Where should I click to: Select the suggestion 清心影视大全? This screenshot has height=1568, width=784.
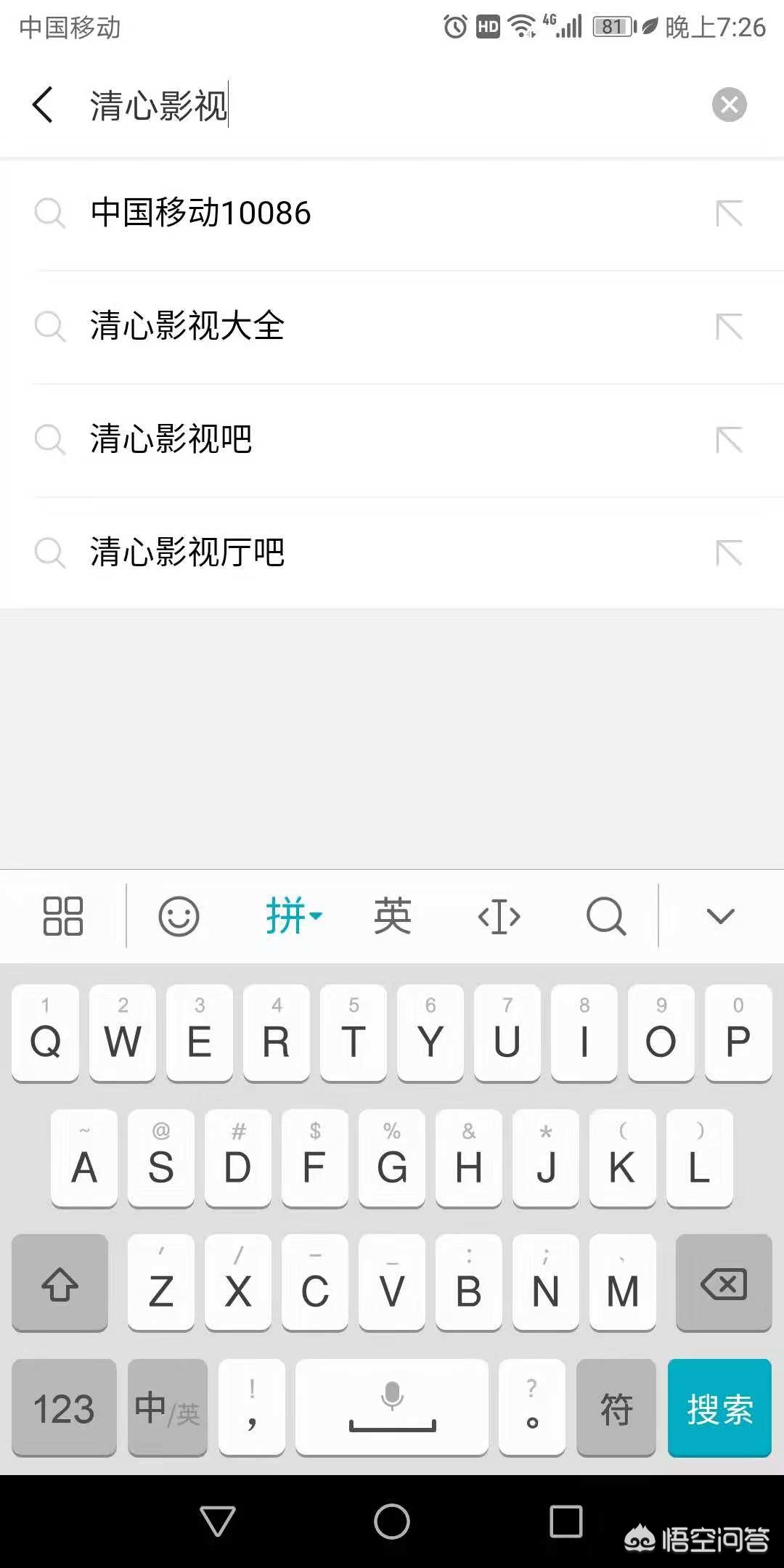coord(392,327)
